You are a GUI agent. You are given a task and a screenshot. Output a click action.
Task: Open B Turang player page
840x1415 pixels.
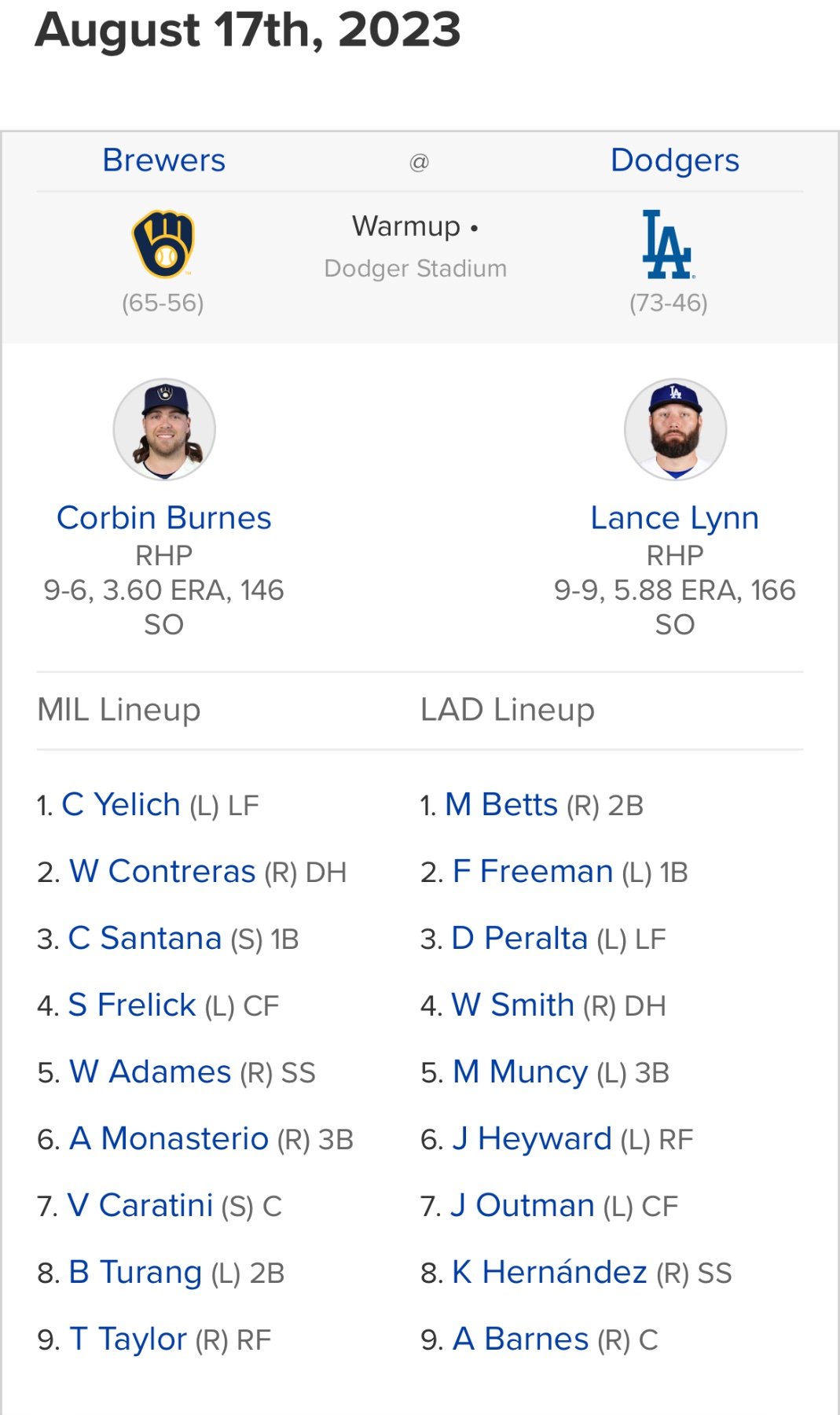pyautogui.click(x=135, y=1273)
